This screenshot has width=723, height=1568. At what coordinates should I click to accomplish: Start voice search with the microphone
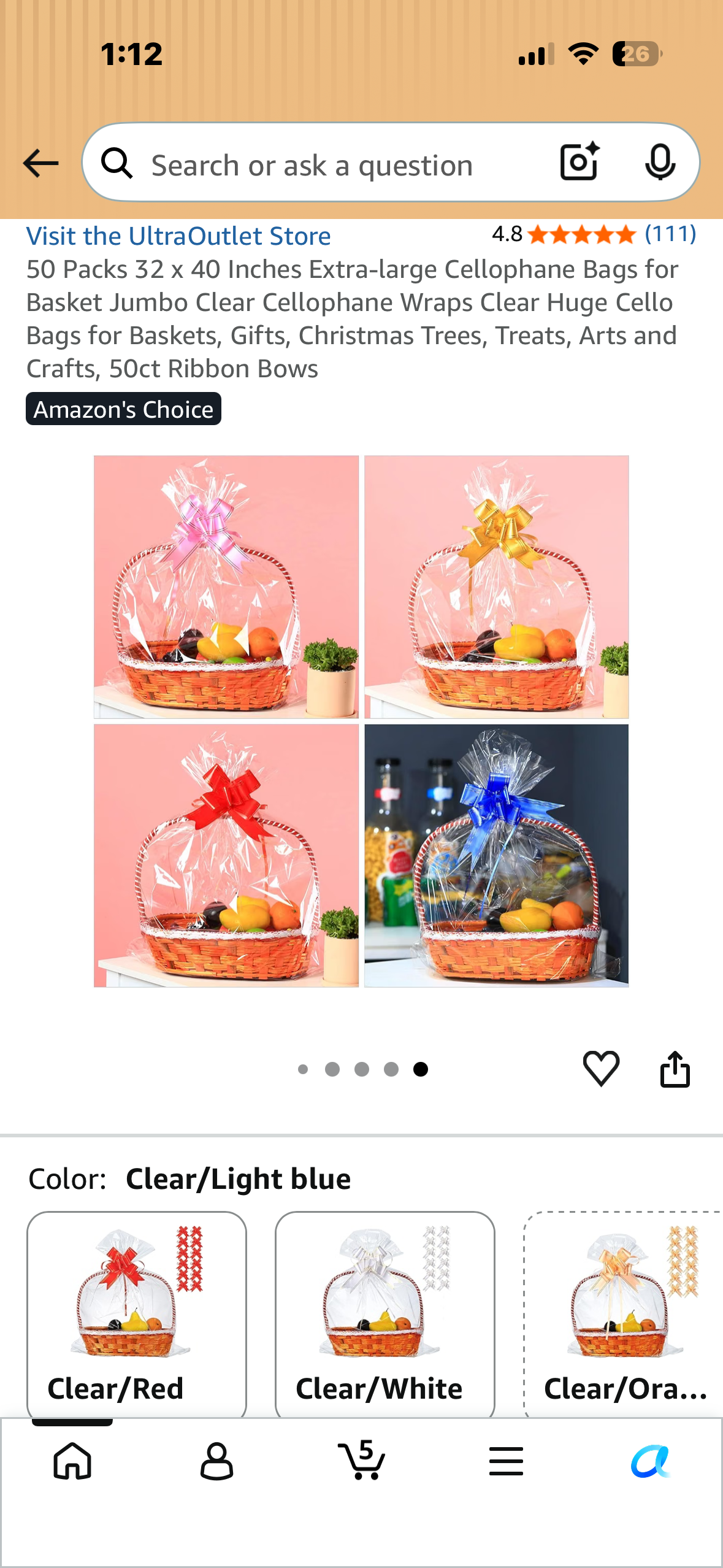[x=660, y=162]
